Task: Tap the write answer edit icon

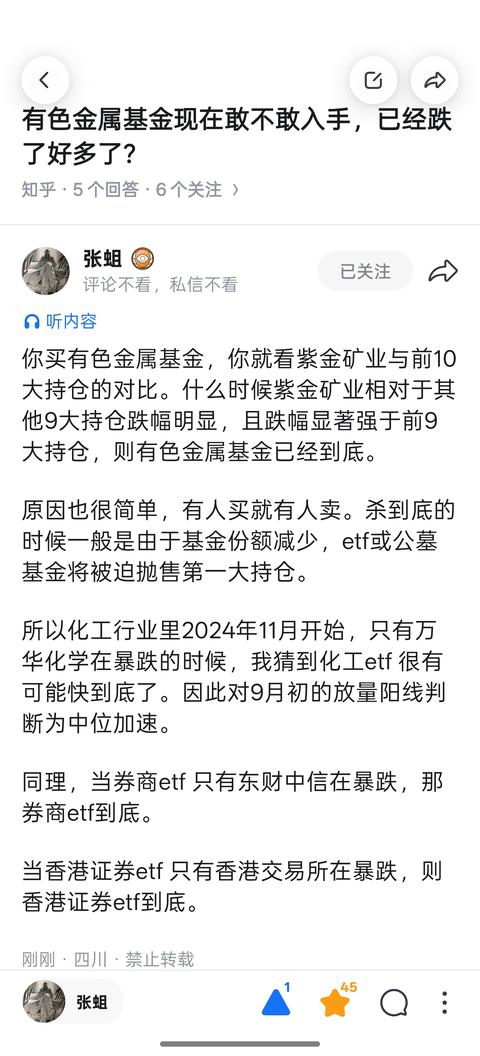Action: pos(373,81)
